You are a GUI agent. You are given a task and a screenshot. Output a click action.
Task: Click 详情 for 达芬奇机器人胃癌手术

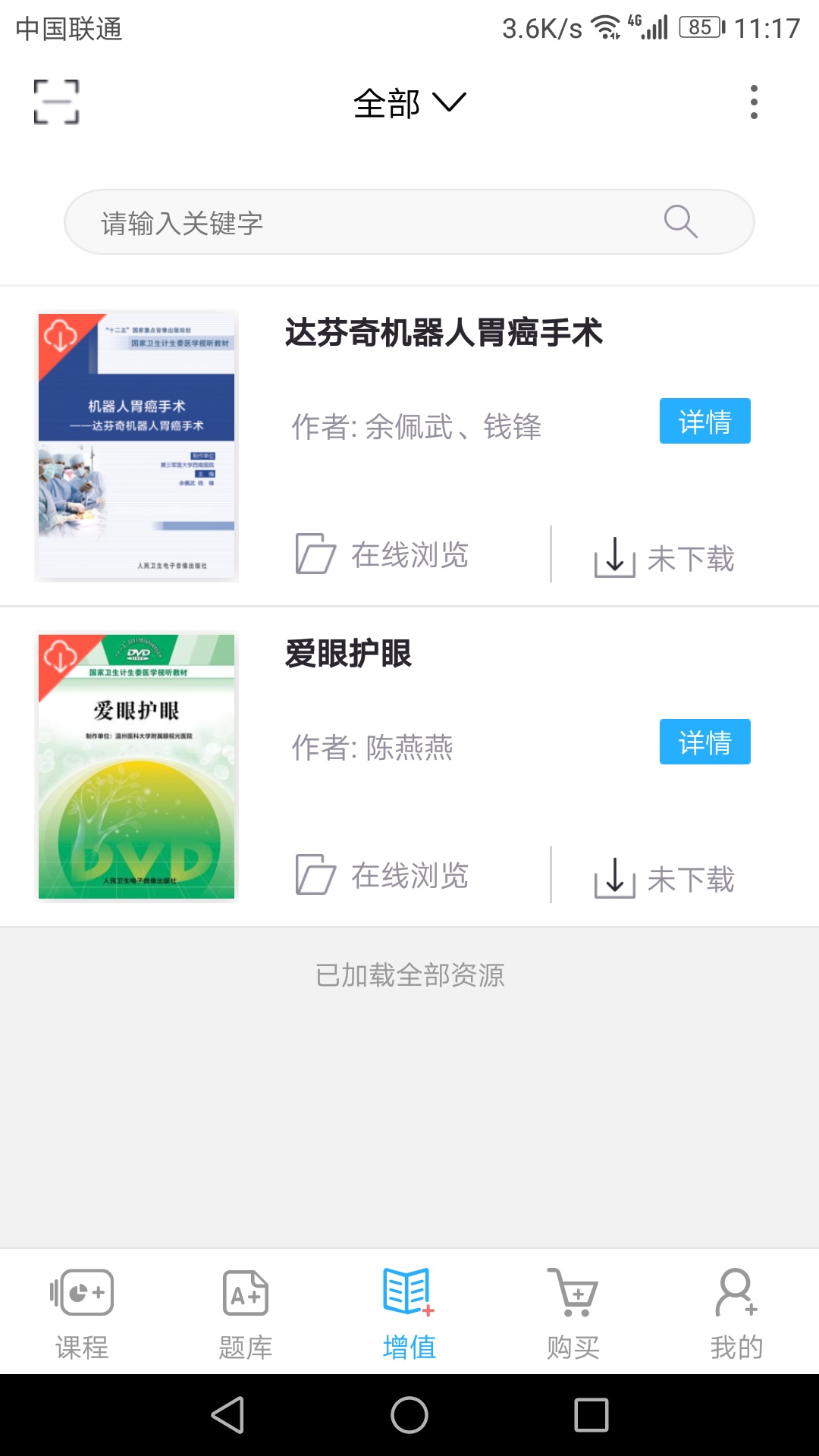[x=704, y=422]
